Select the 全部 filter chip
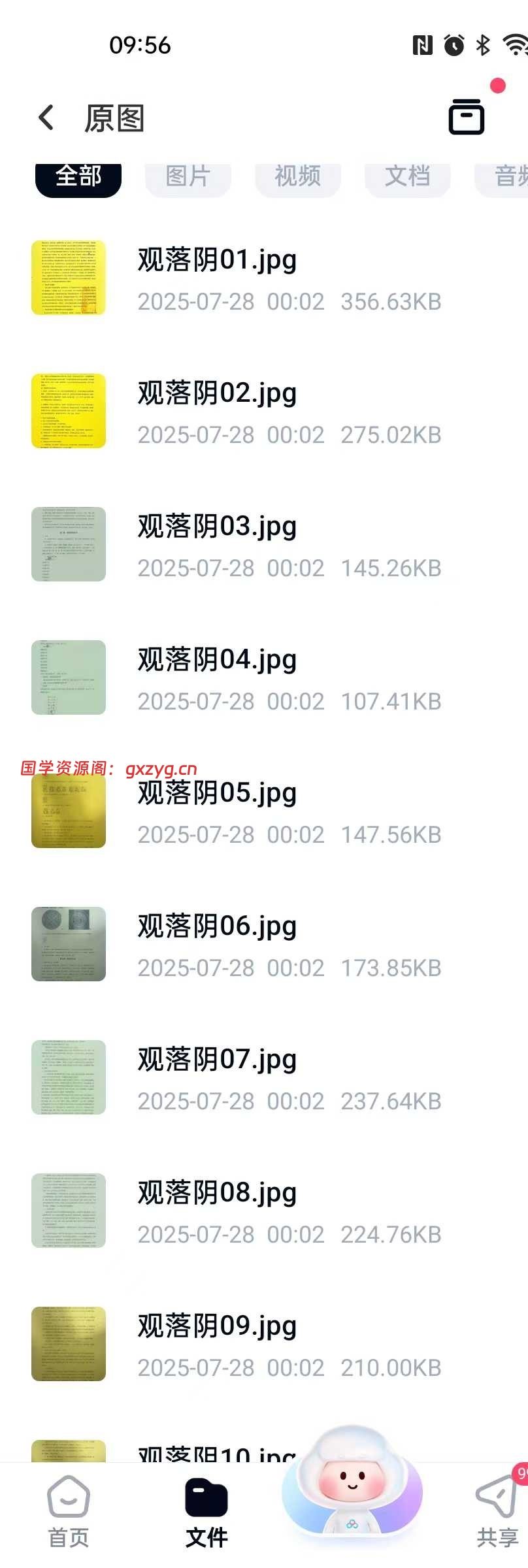Image resolution: width=528 pixels, height=1568 pixels. point(78,178)
